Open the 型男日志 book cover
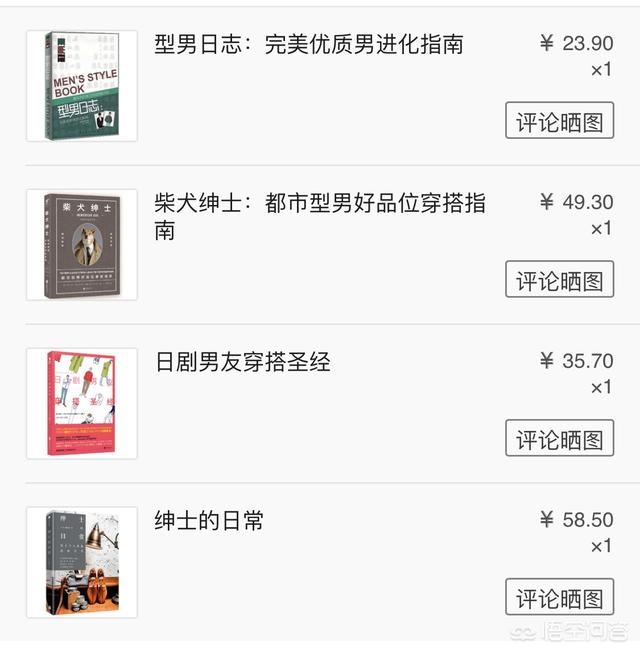The height and width of the screenshot is (653, 640). pos(82,86)
